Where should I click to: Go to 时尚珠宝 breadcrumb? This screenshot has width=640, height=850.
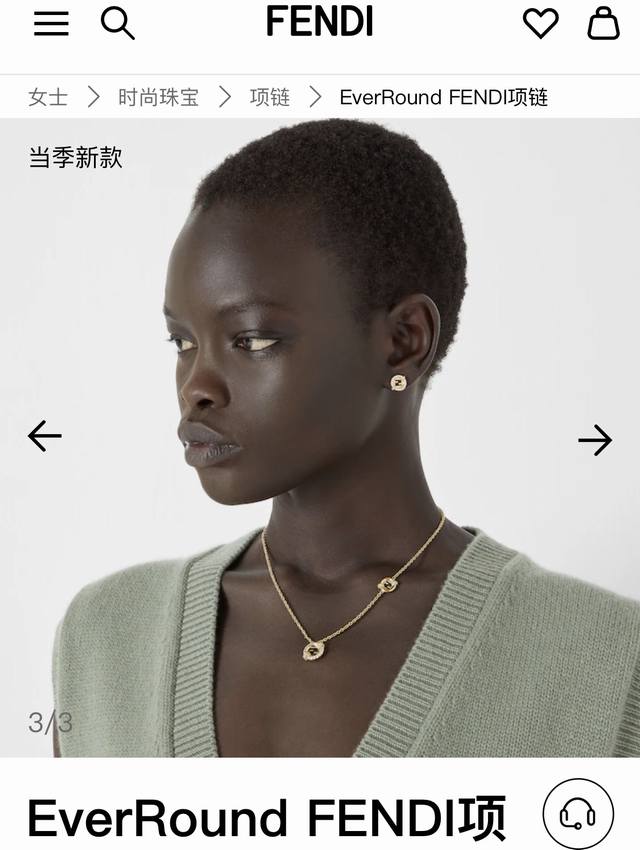click(158, 97)
